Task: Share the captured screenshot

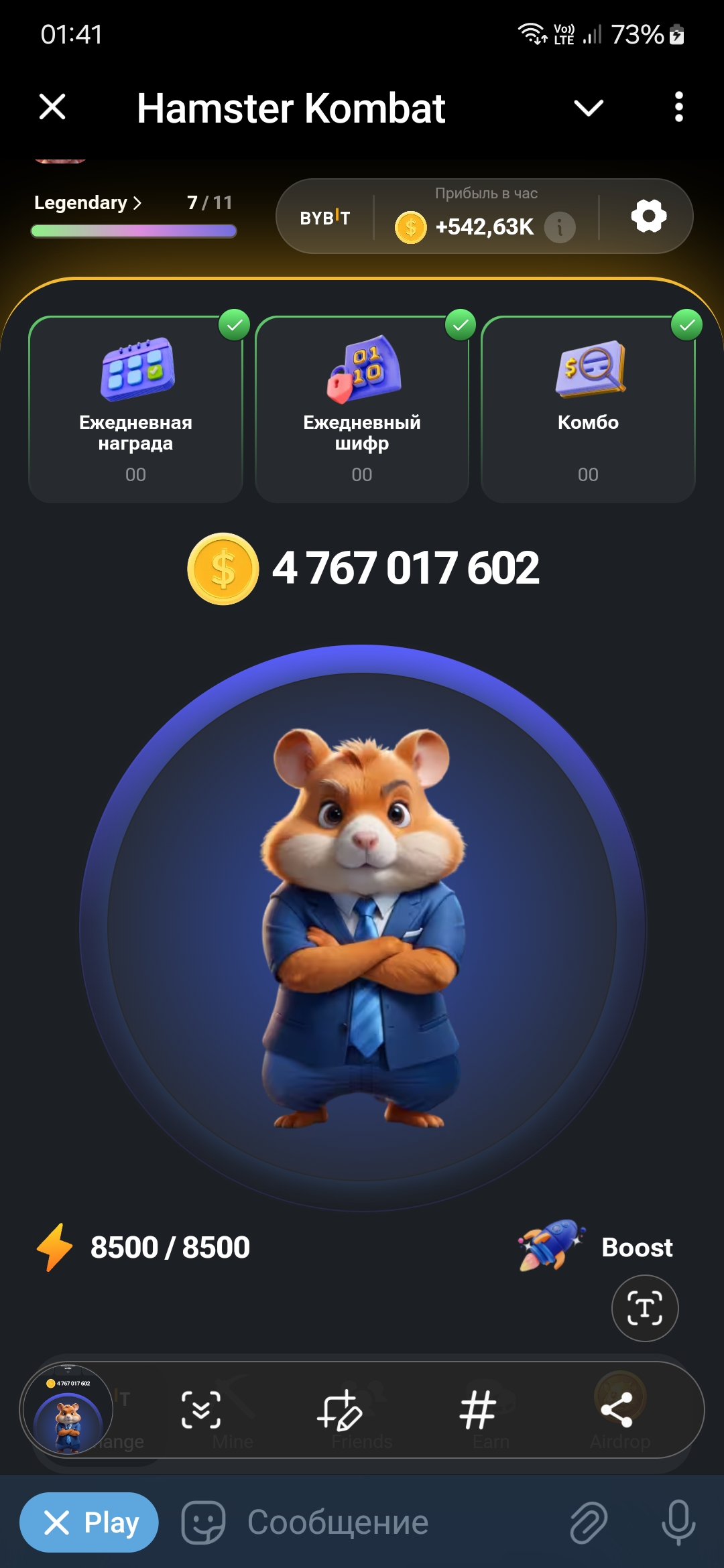Action: pyautogui.click(x=617, y=1410)
